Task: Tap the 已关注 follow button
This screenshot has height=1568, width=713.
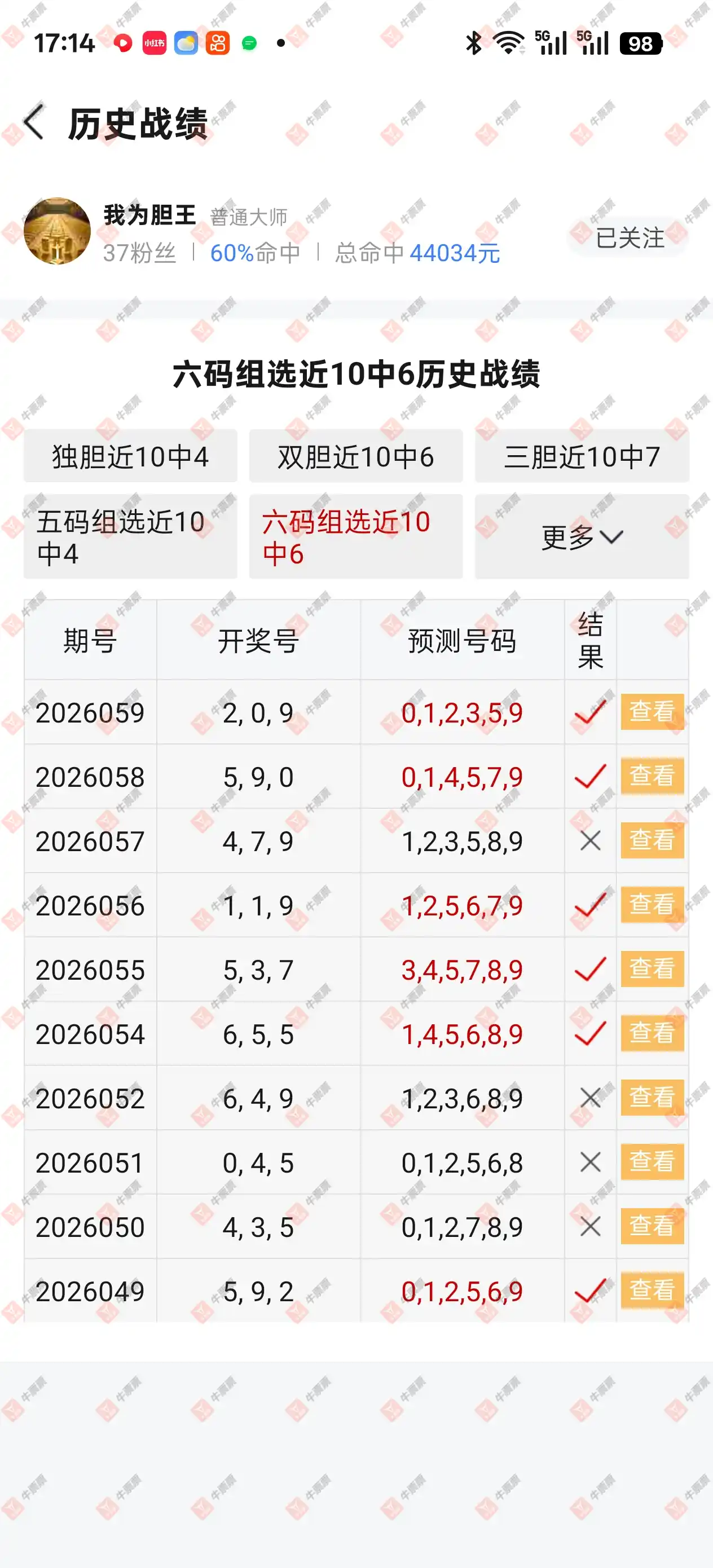Action: (x=629, y=237)
